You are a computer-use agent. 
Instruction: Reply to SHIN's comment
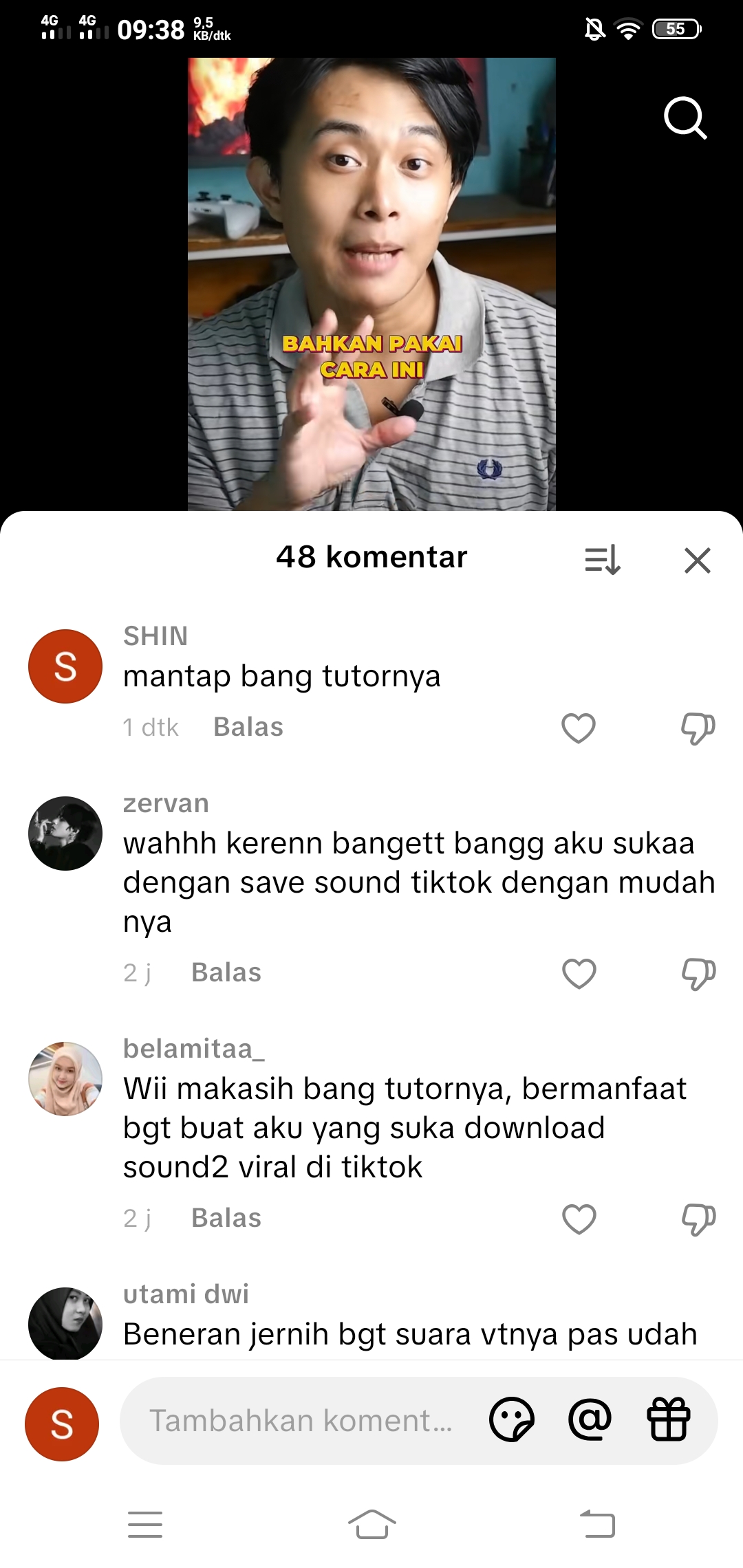click(x=248, y=727)
